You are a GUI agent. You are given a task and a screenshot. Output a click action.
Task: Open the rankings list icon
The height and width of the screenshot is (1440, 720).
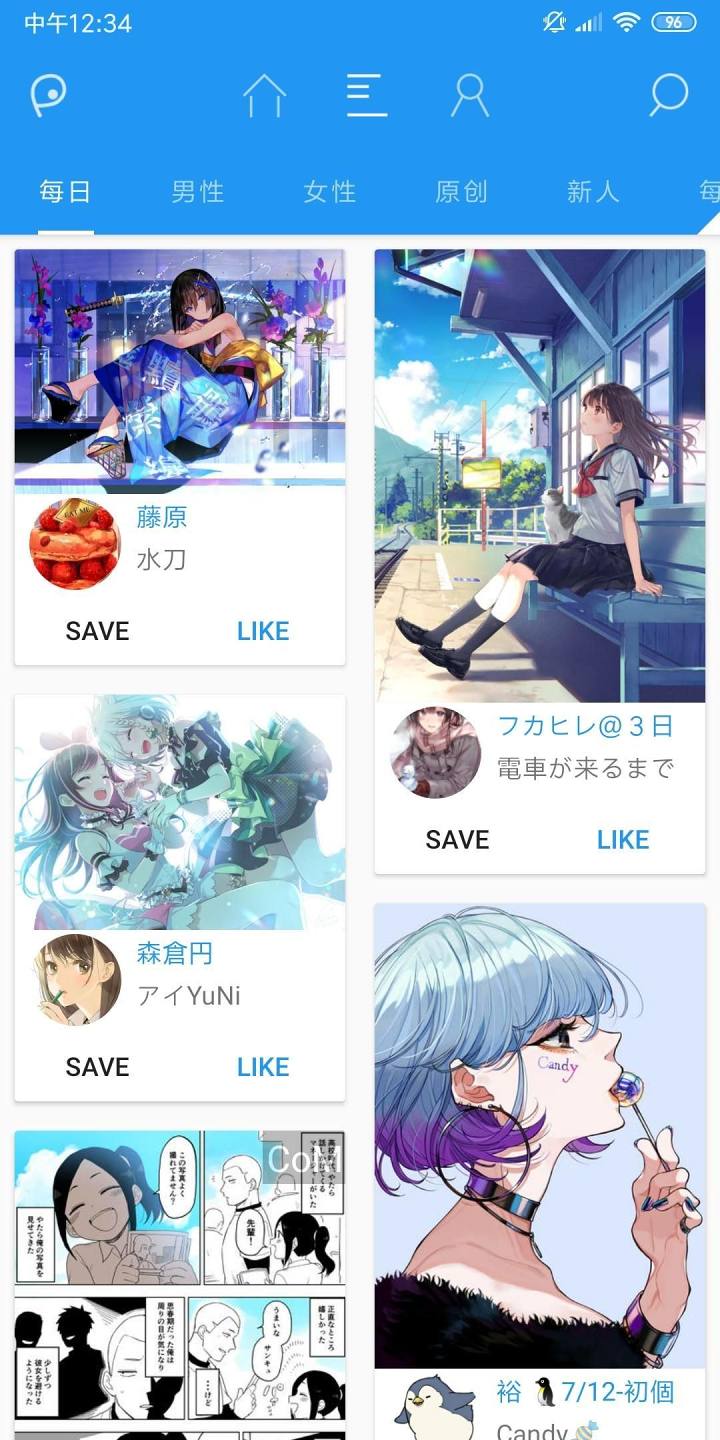click(366, 96)
